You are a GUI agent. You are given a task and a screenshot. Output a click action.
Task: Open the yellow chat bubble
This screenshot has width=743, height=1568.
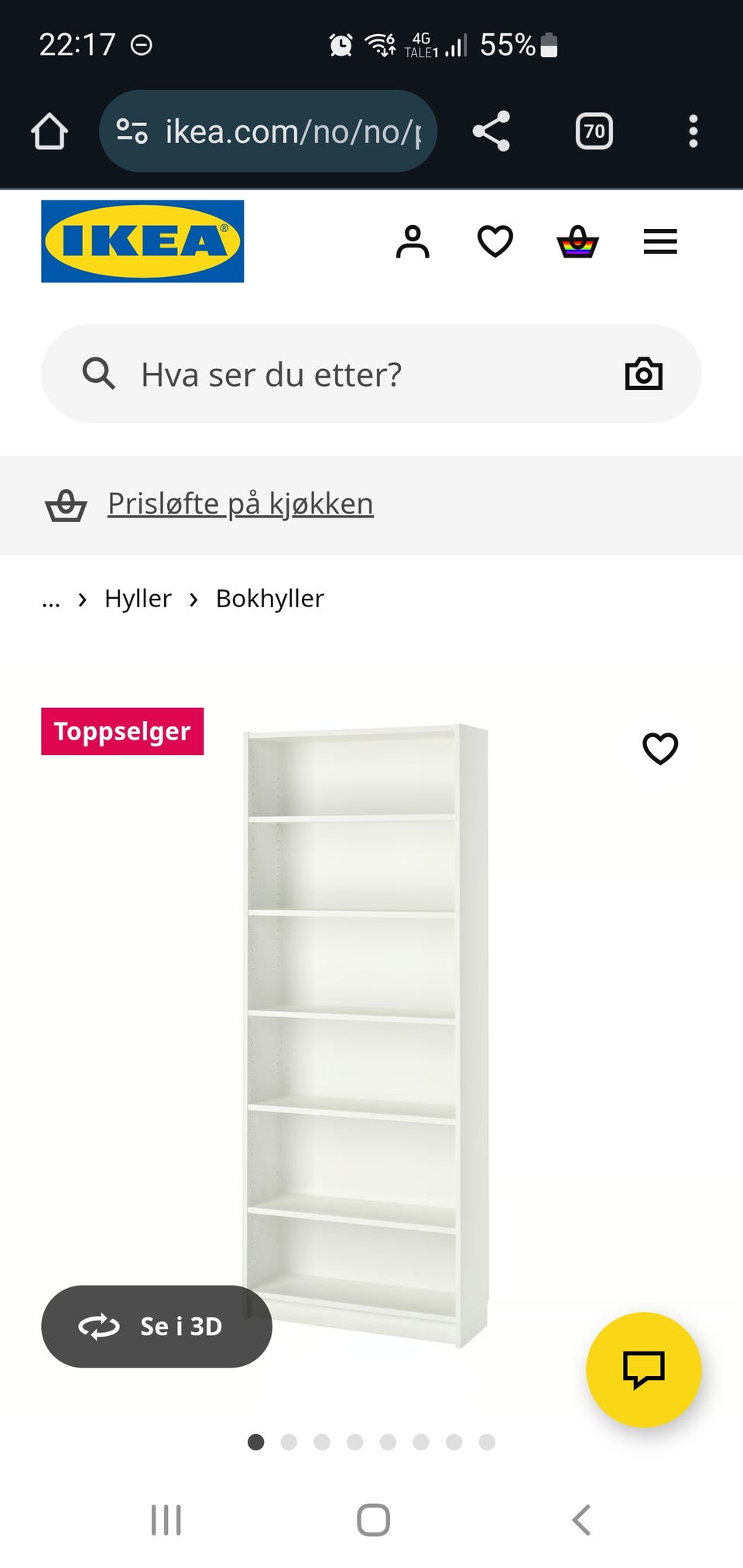tap(644, 1370)
